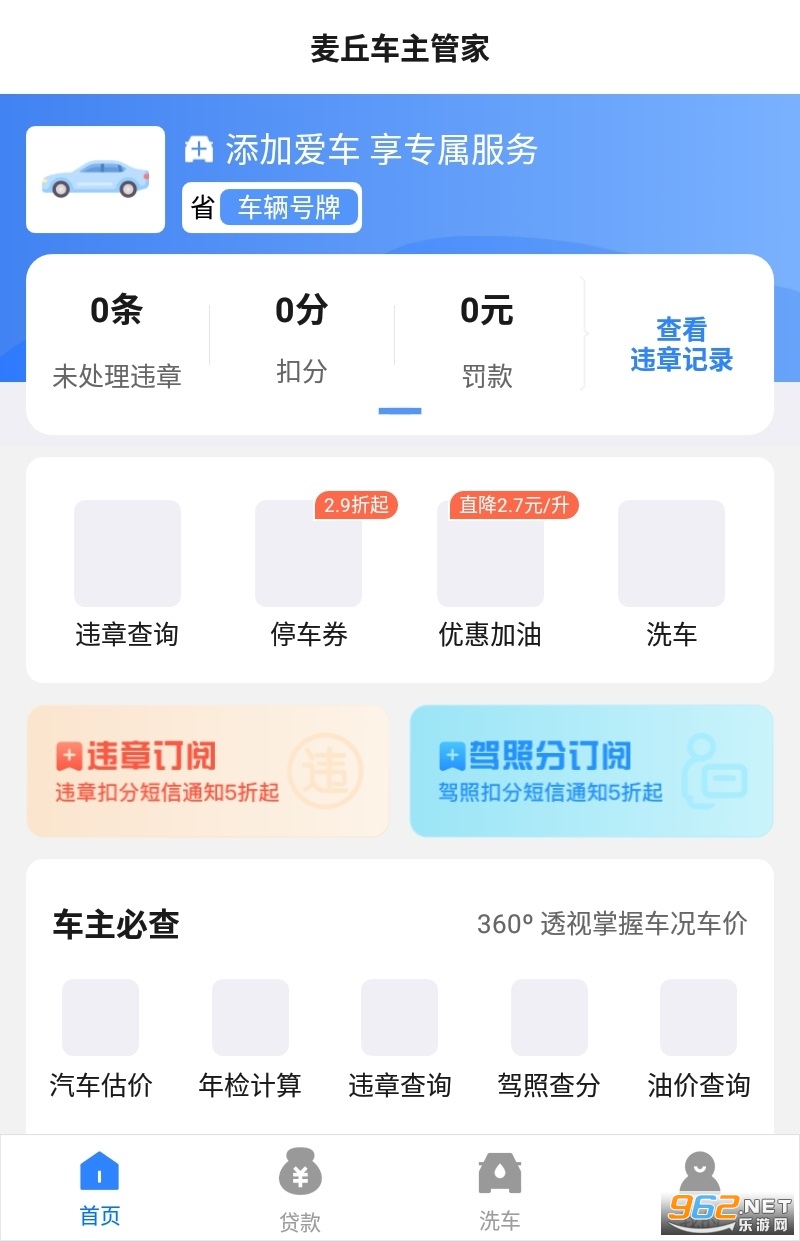Viewport: 800px width, 1241px height.
Task: Enter the 车辆号牌 license plate field
Action: click(x=289, y=208)
